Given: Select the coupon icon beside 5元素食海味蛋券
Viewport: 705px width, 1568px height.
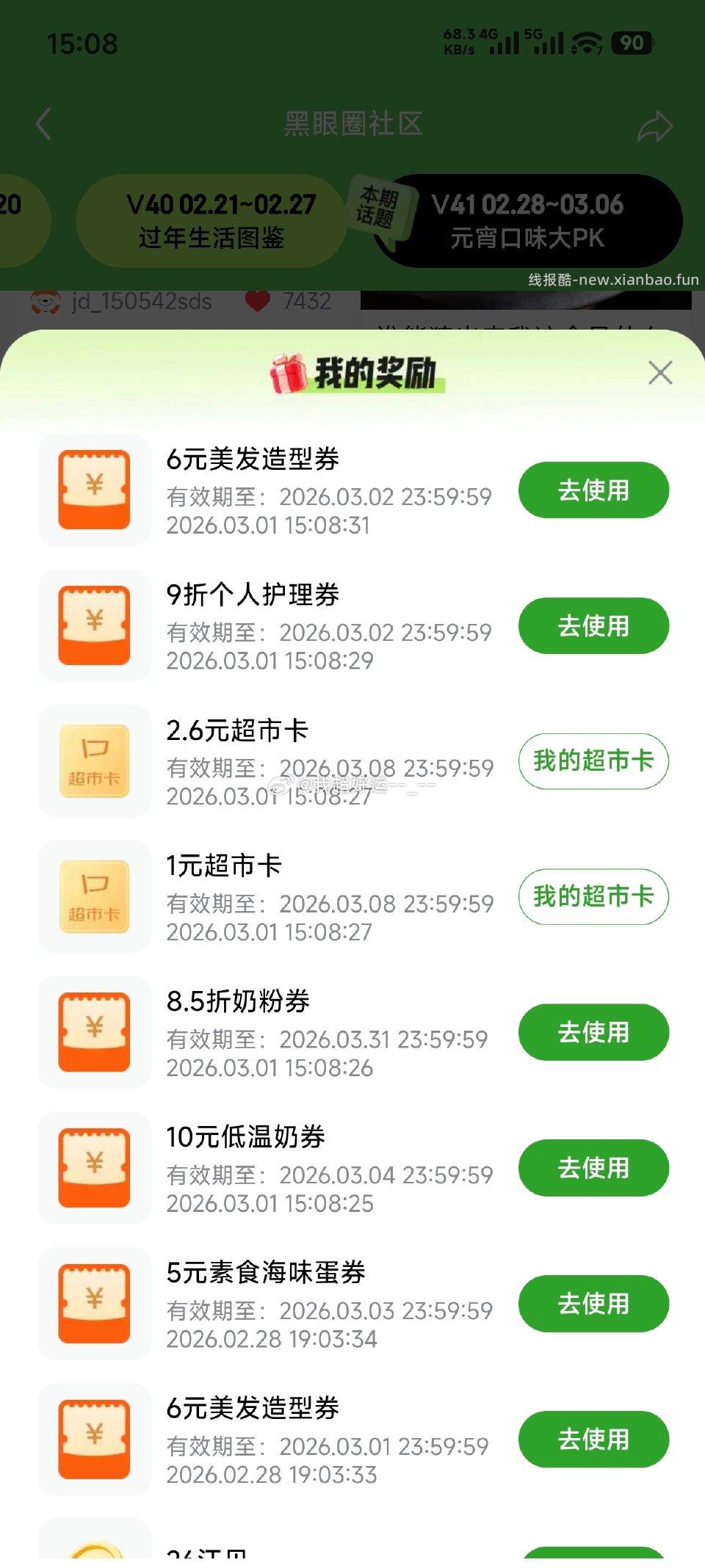Looking at the screenshot, I should coord(94,1303).
